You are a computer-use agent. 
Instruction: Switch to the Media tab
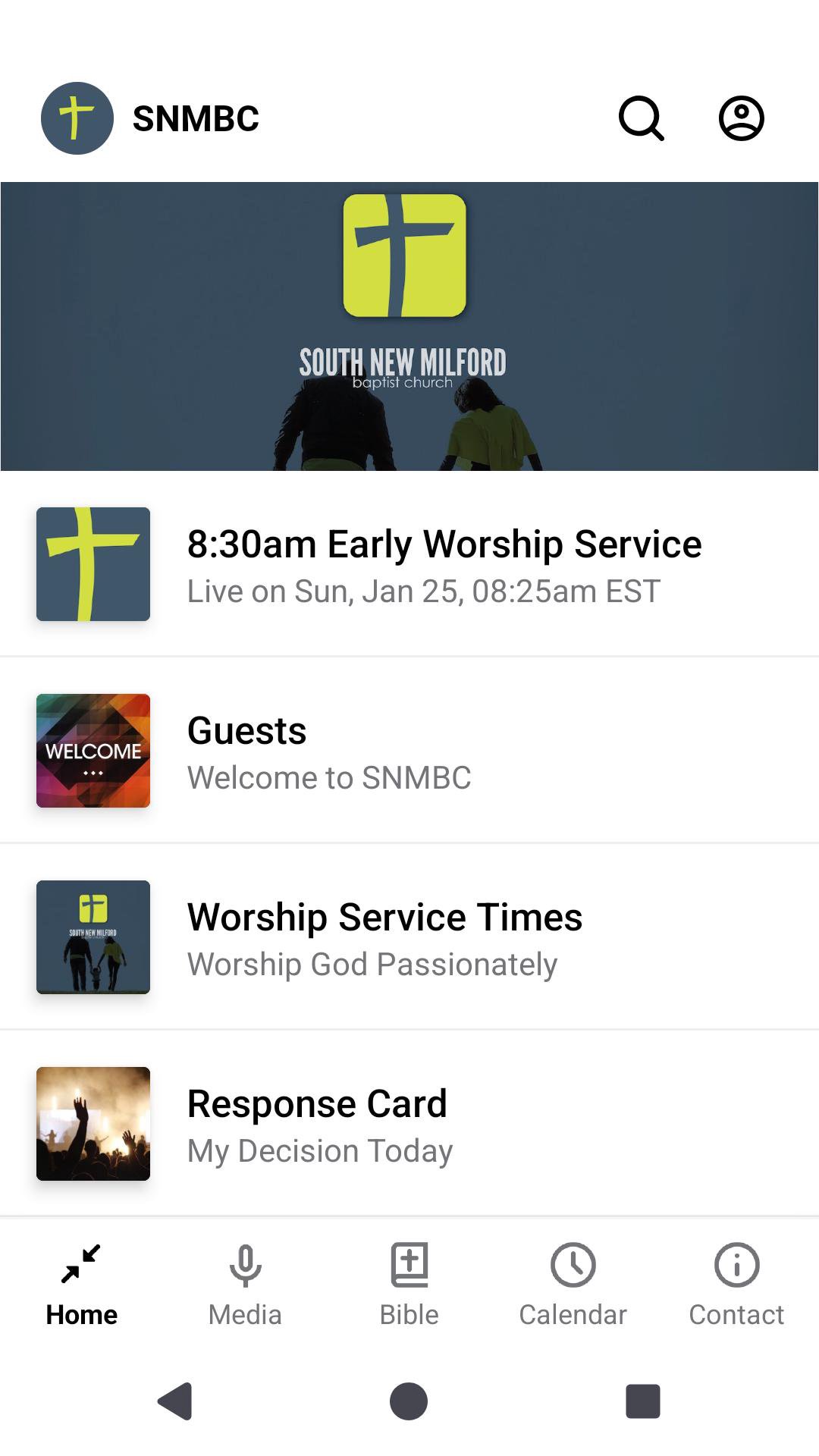click(x=245, y=1282)
